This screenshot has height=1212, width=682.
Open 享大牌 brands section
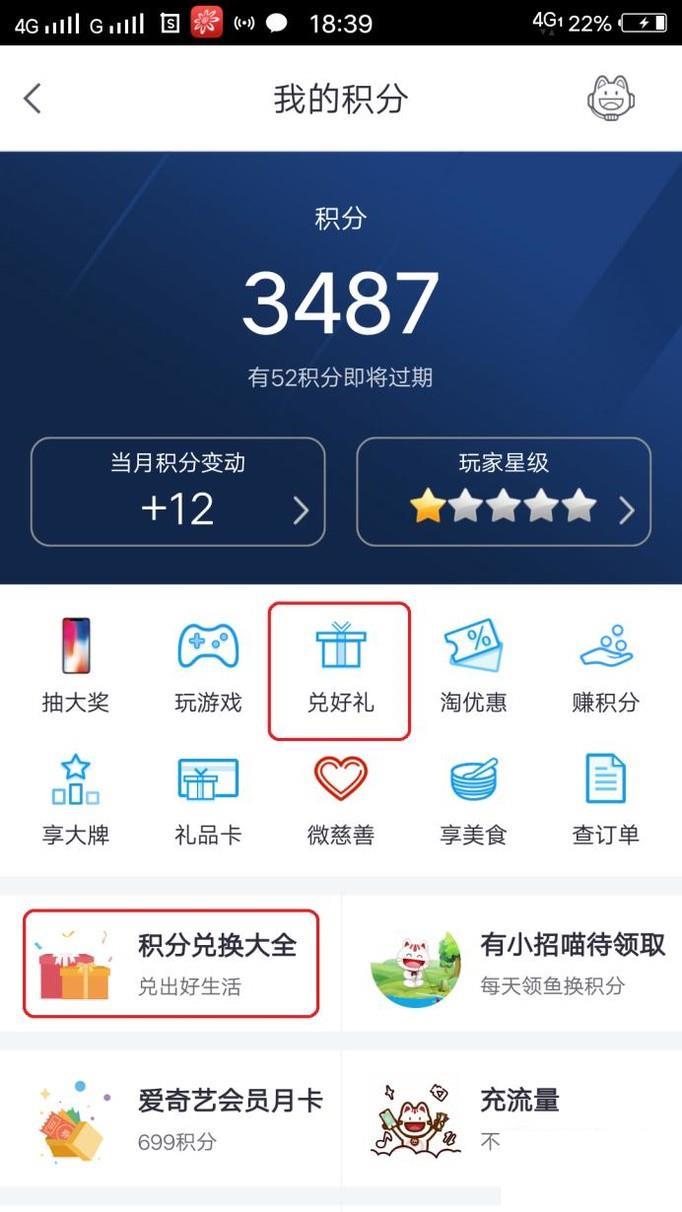pyautogui.click(x=75, y=799)
